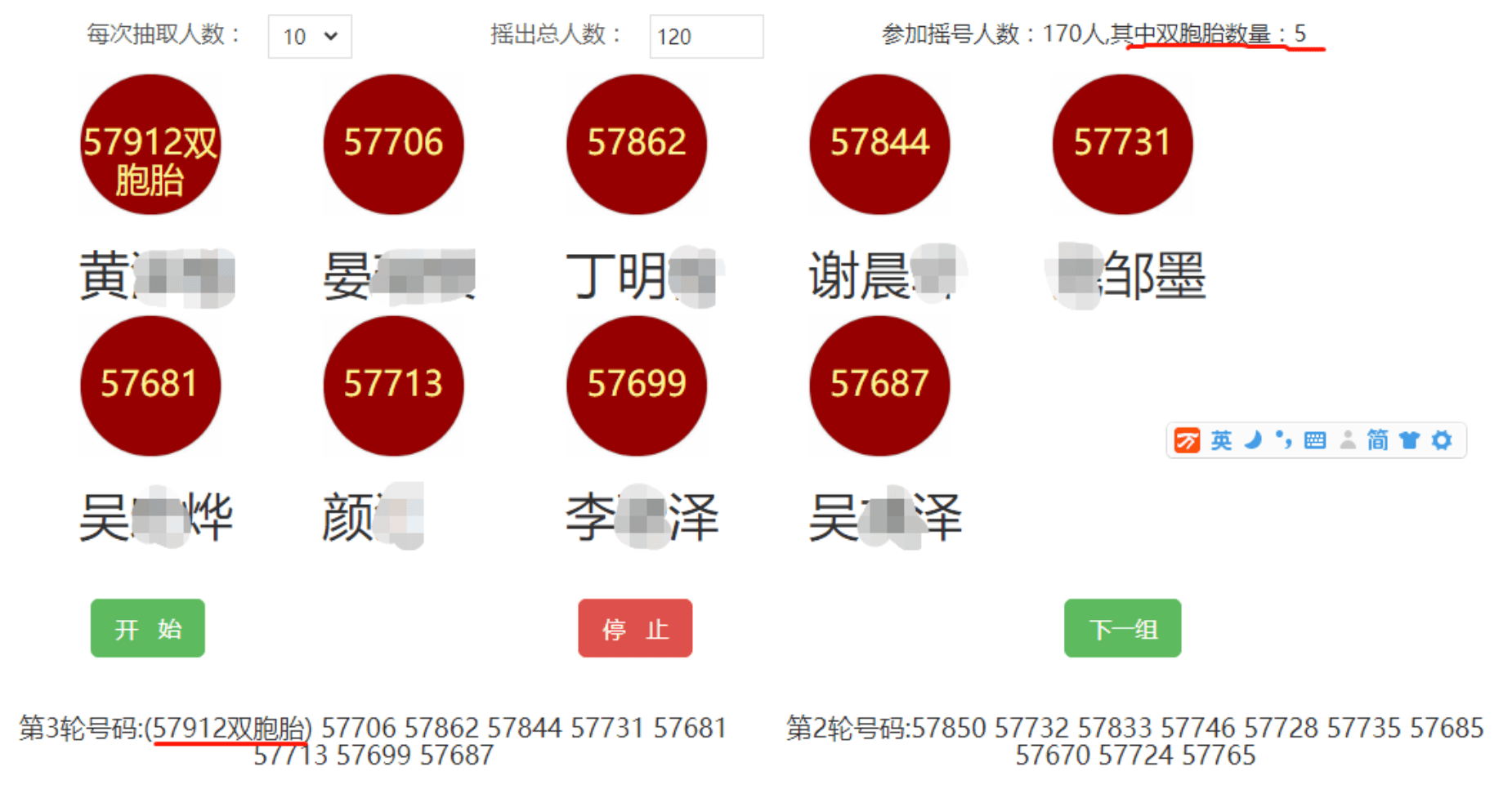Tap the total-winners field showing 120
This screenshot has width=1512, height=785.
pyautogui.click(x=705, y=37)
